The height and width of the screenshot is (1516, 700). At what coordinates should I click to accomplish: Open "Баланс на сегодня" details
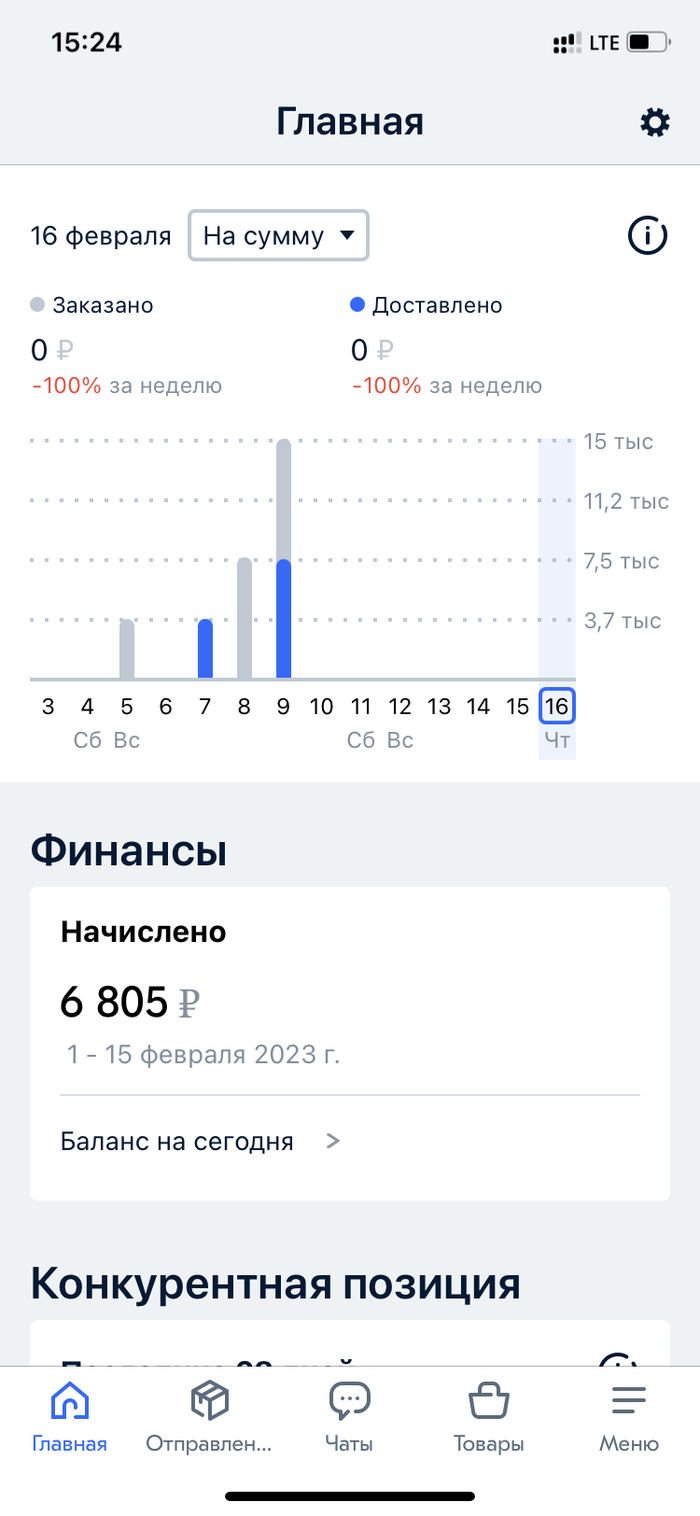(x=200, y=1141)
